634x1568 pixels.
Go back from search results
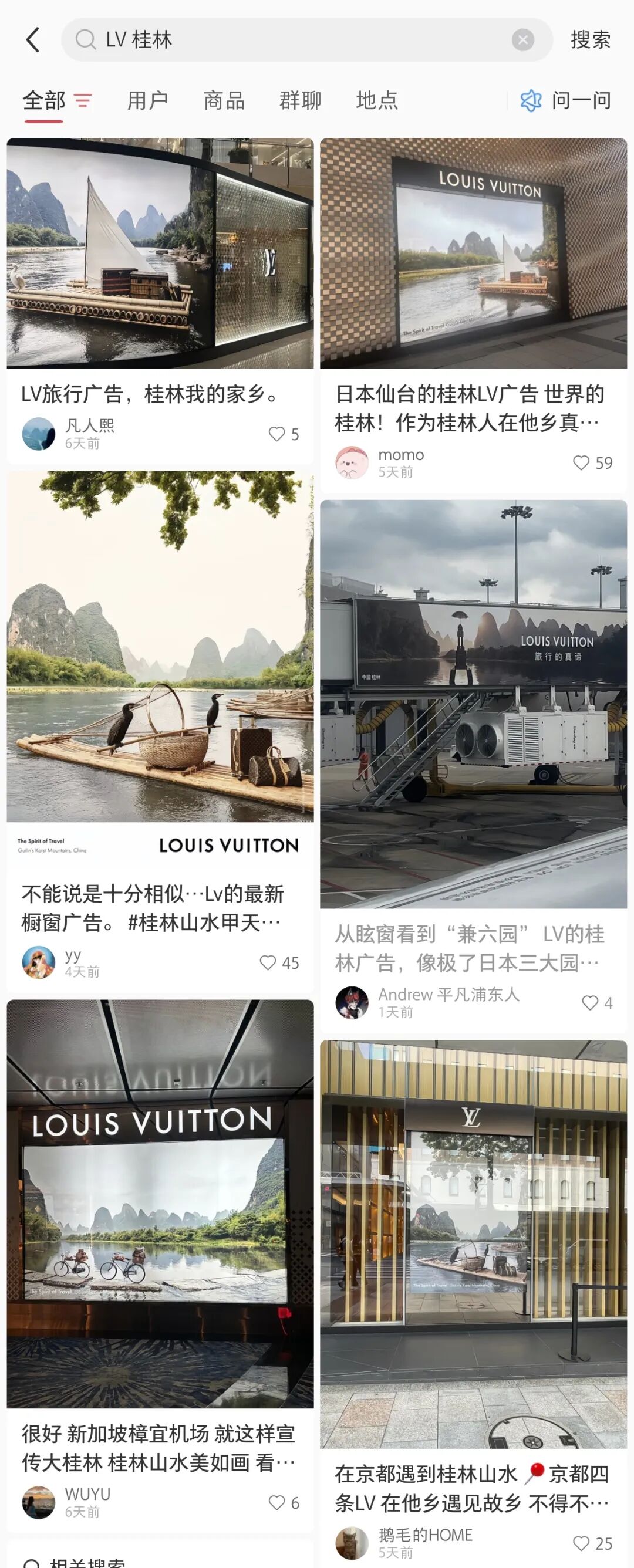33,40
